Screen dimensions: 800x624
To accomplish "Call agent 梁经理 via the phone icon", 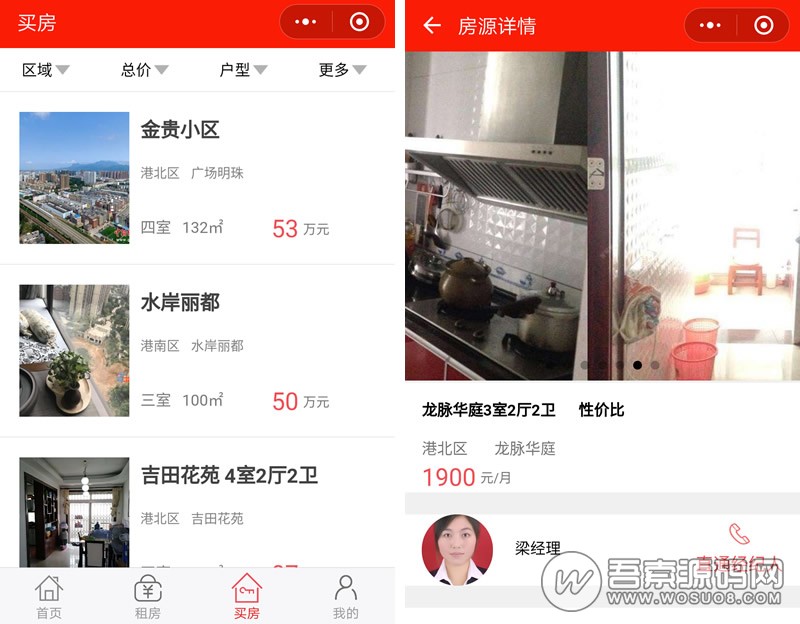I will [x=739, y=535].
